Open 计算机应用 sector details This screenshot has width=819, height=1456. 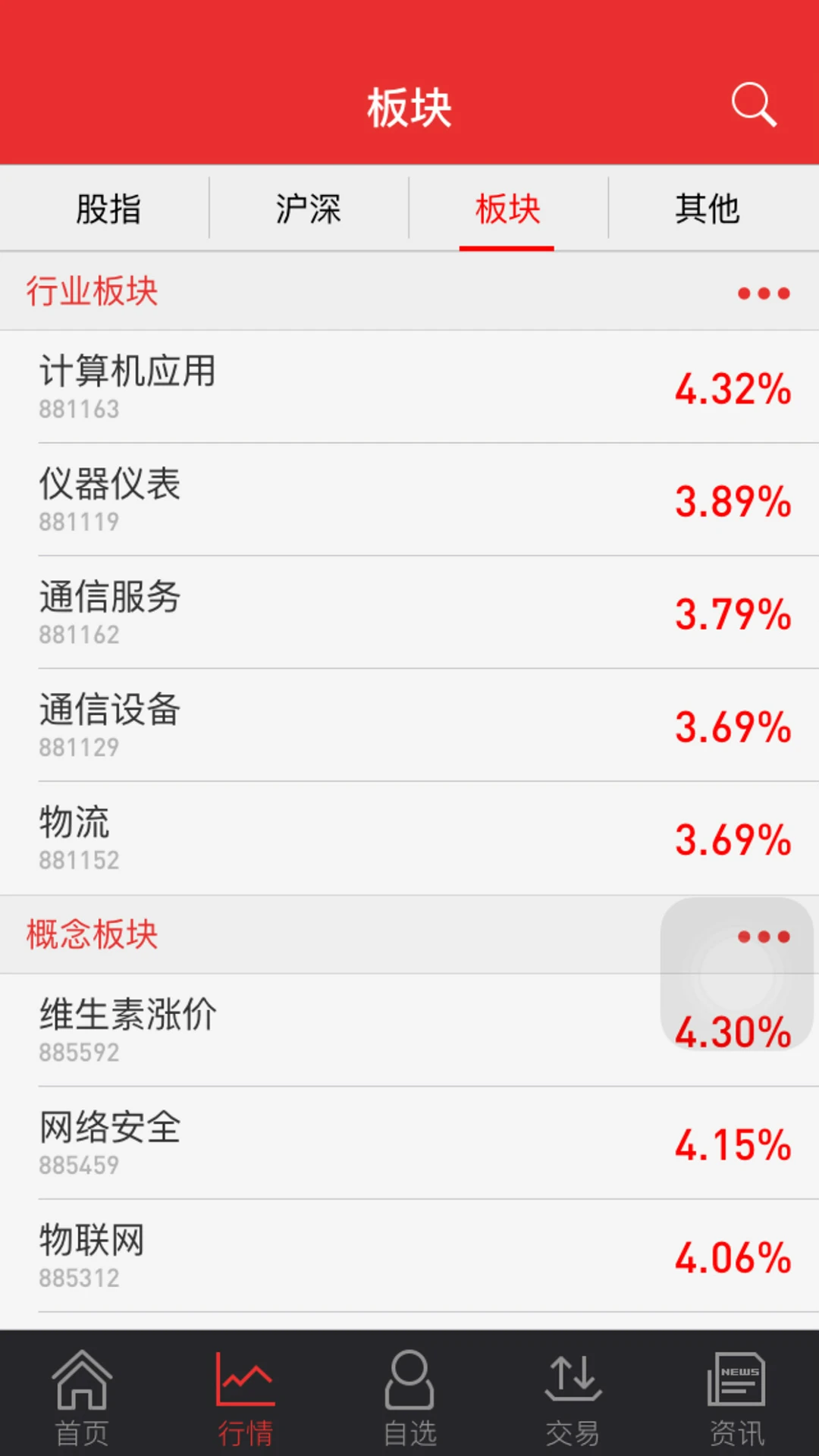[x=303, y=388]
